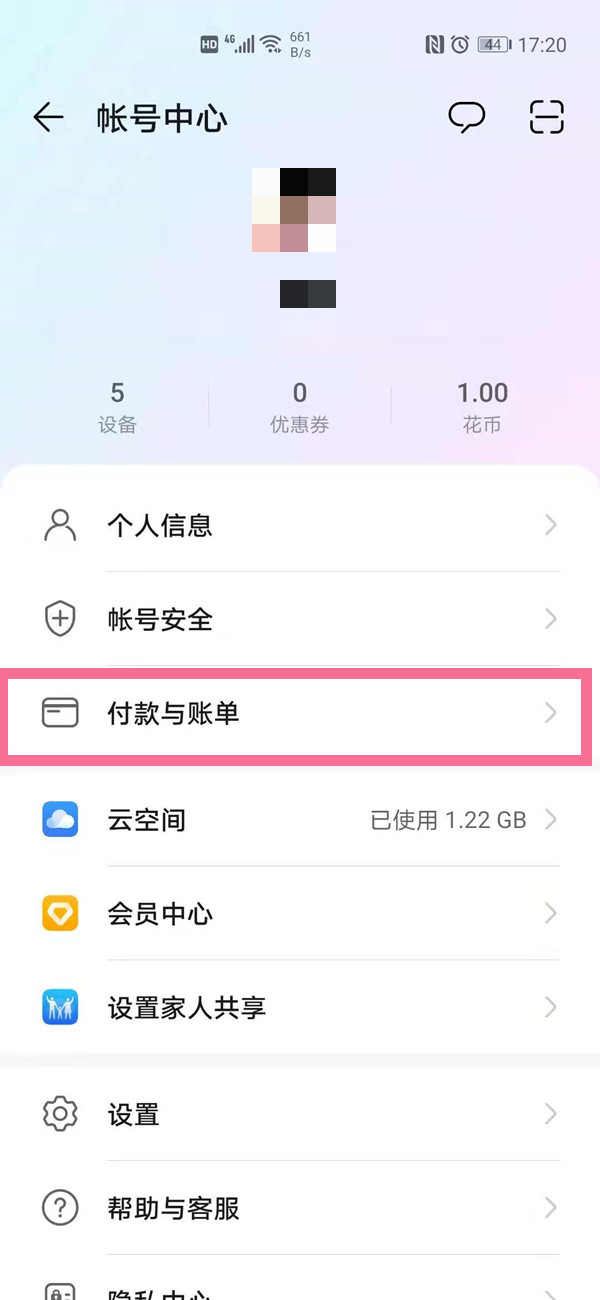Open the messages chat bubble icon
This screenshot has width=600, height=1300.
[466, 118]
